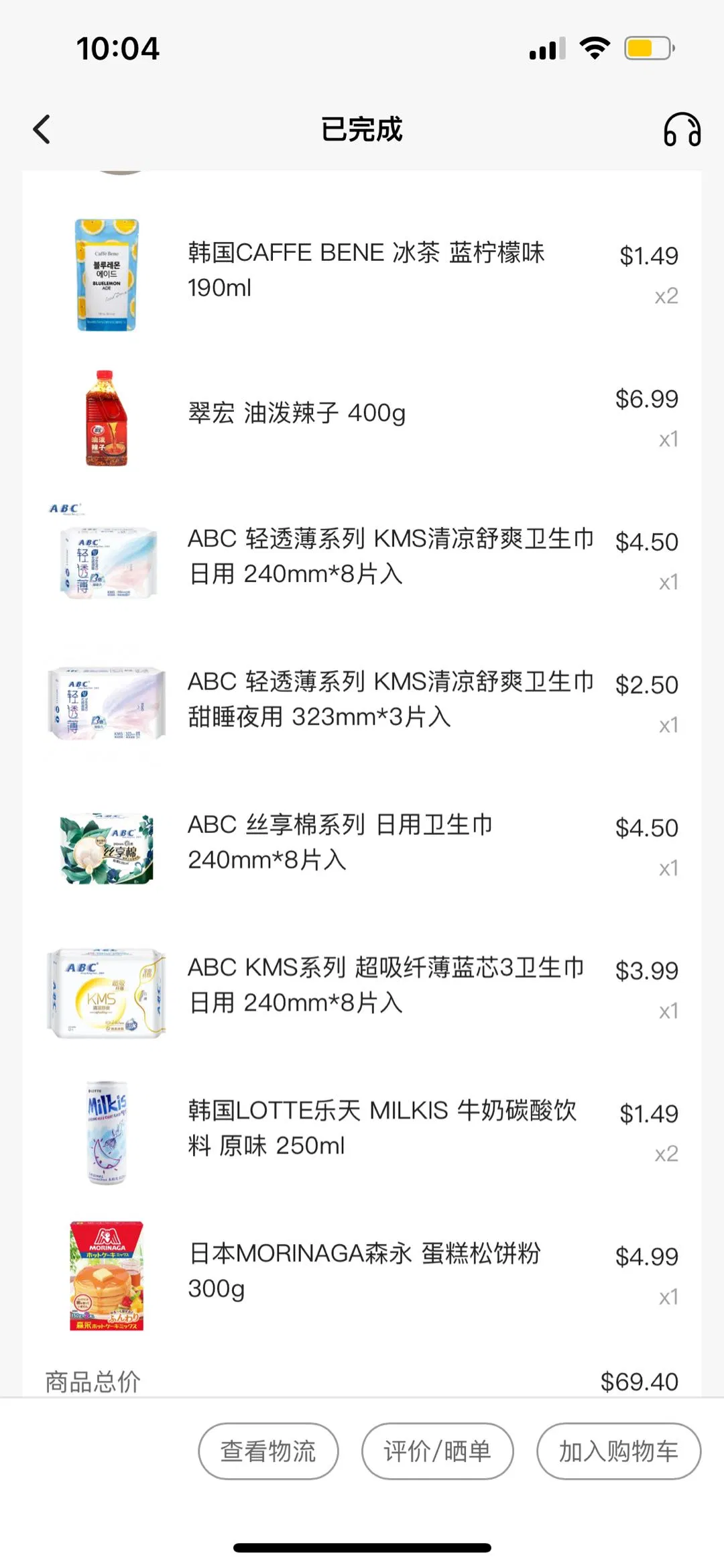This screenshot has height=1568, width=724.
Task: Go back from the completed order page
Action: (42, 129)
